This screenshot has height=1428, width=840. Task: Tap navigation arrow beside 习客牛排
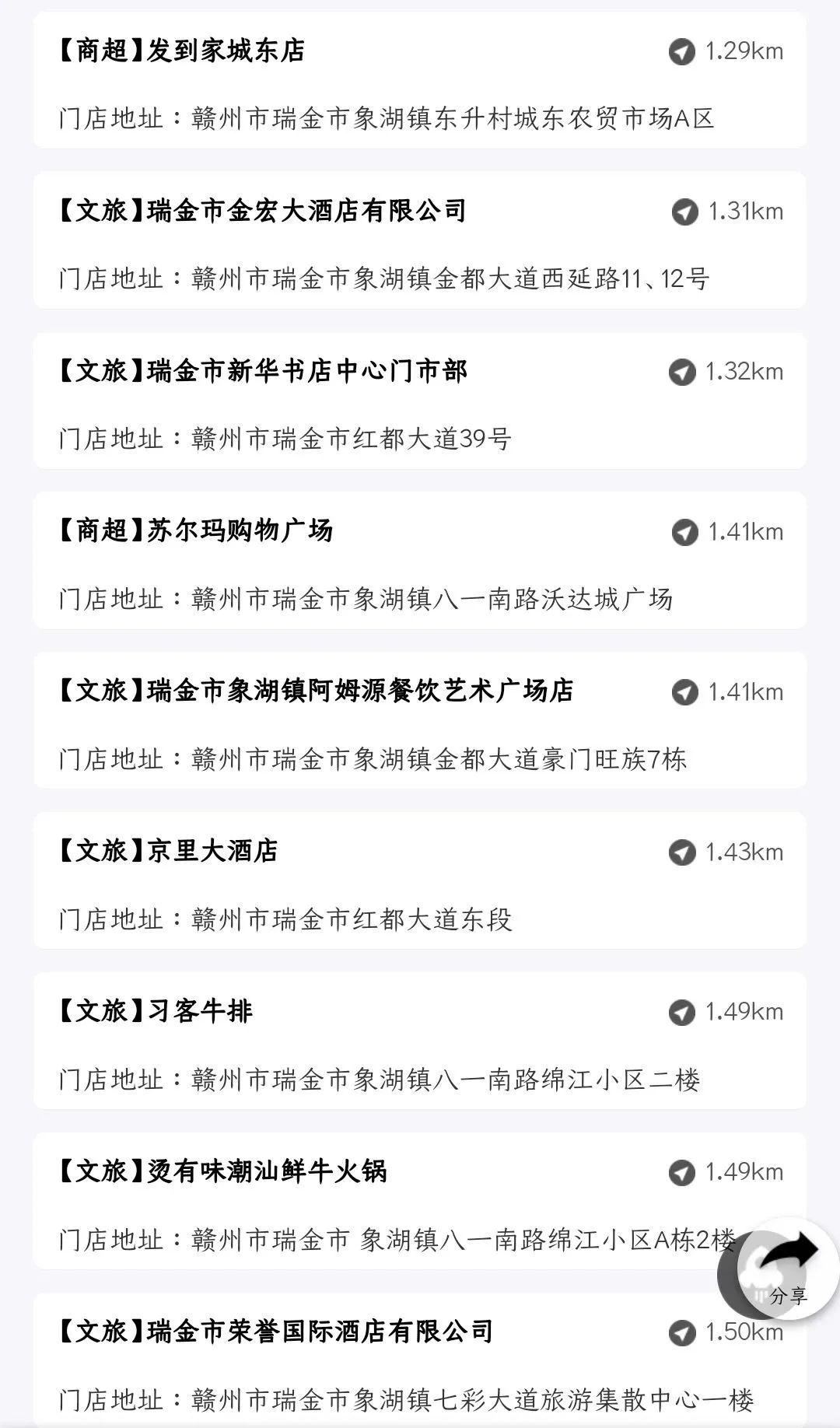pos(682,1013)
